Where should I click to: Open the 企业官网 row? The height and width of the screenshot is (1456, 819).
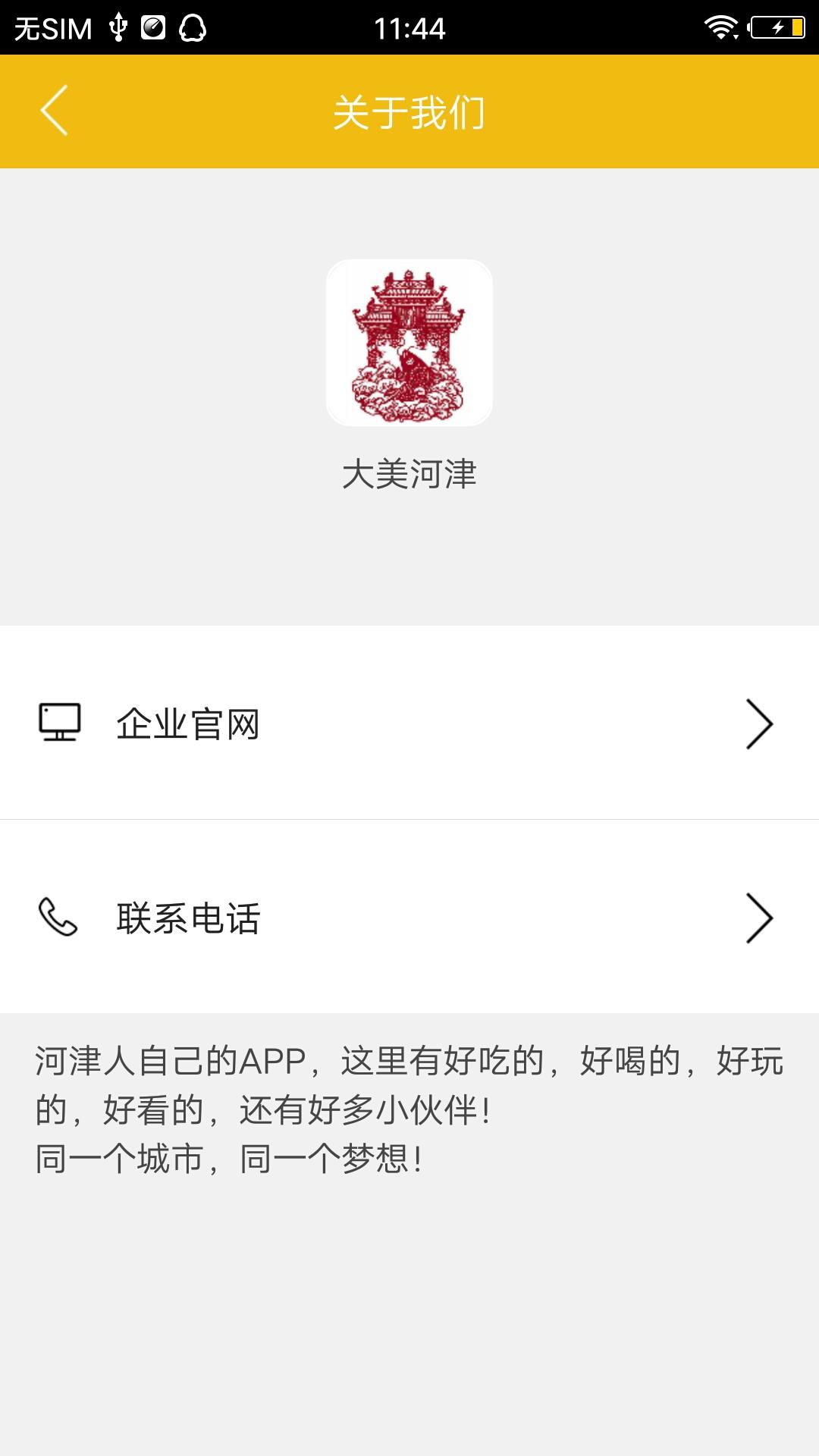click(x=409, y=723)
